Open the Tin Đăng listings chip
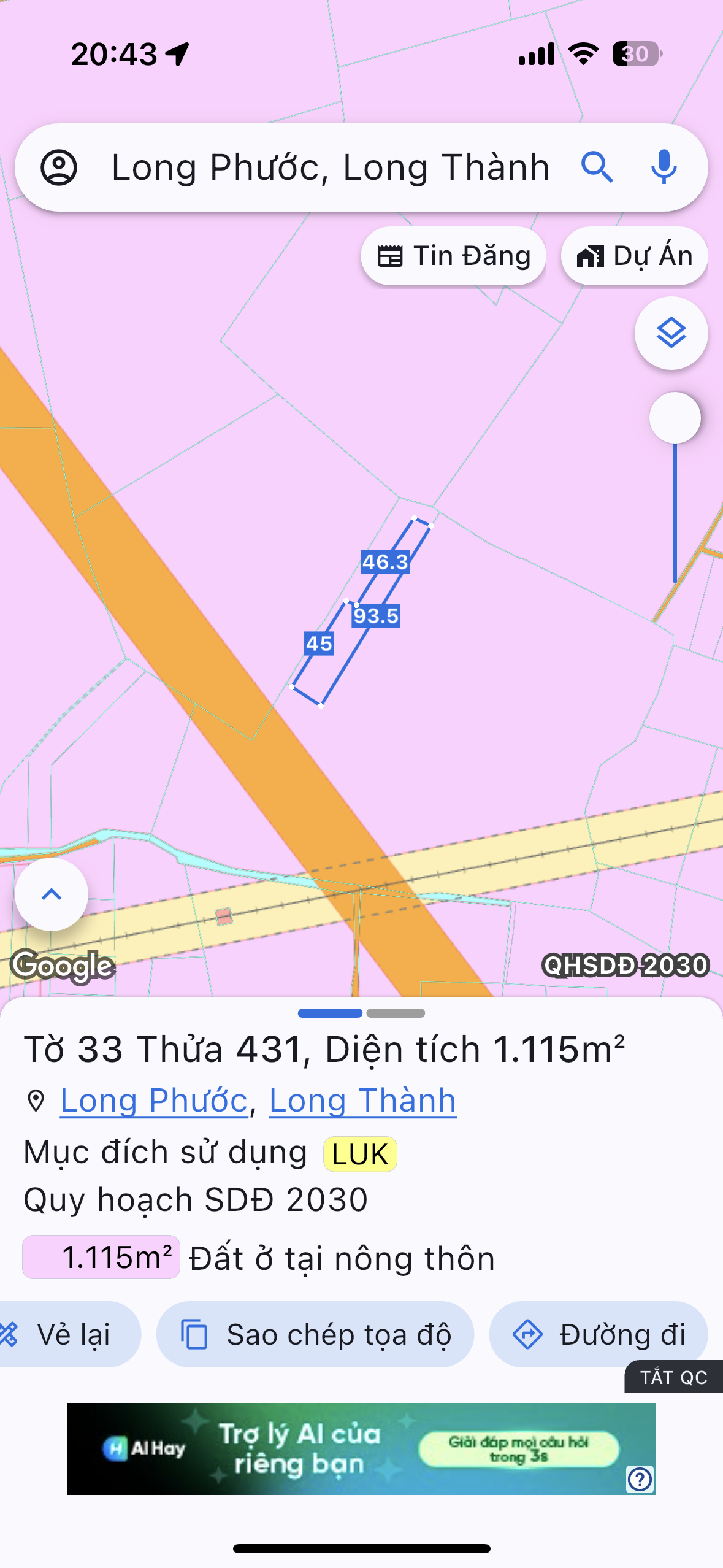 click(453, 256)
